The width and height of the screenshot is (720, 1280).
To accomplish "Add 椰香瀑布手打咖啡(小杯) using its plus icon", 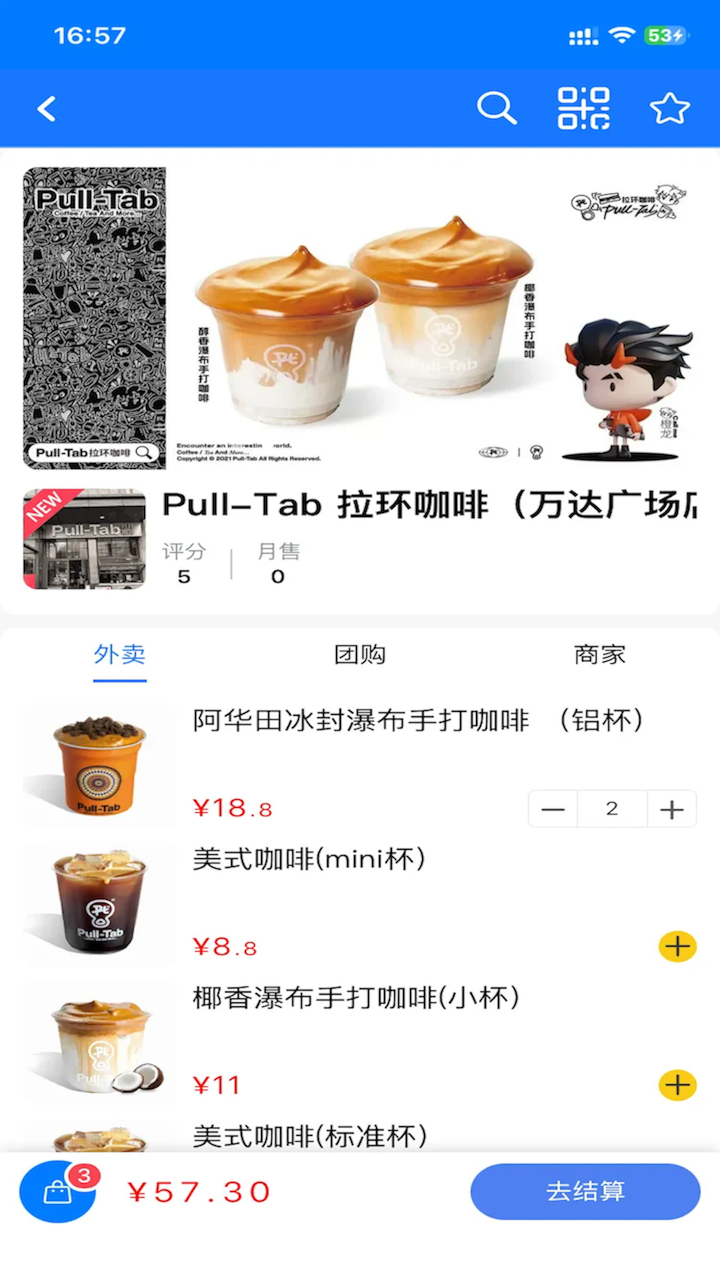I will [x=677, y=1084].
